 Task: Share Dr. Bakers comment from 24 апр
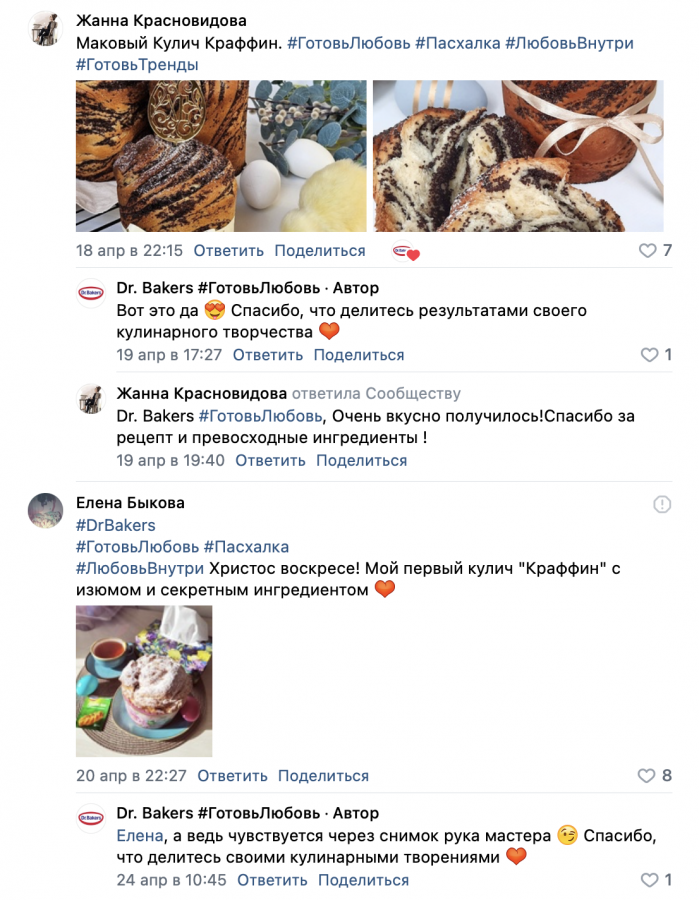pyautogui.click(x=363, y=880)
